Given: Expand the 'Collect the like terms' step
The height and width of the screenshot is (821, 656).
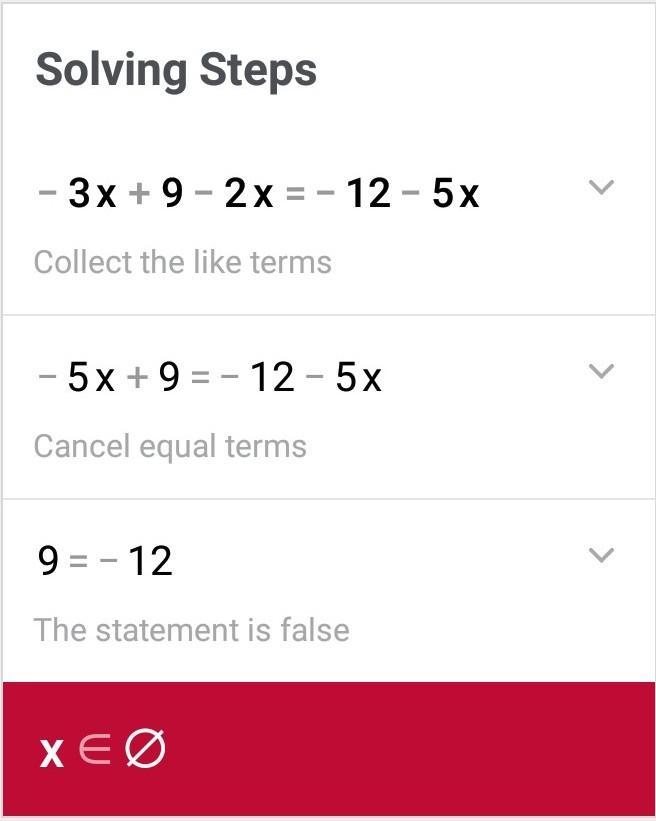Looking at the screenshot, I should click(600, 187).
